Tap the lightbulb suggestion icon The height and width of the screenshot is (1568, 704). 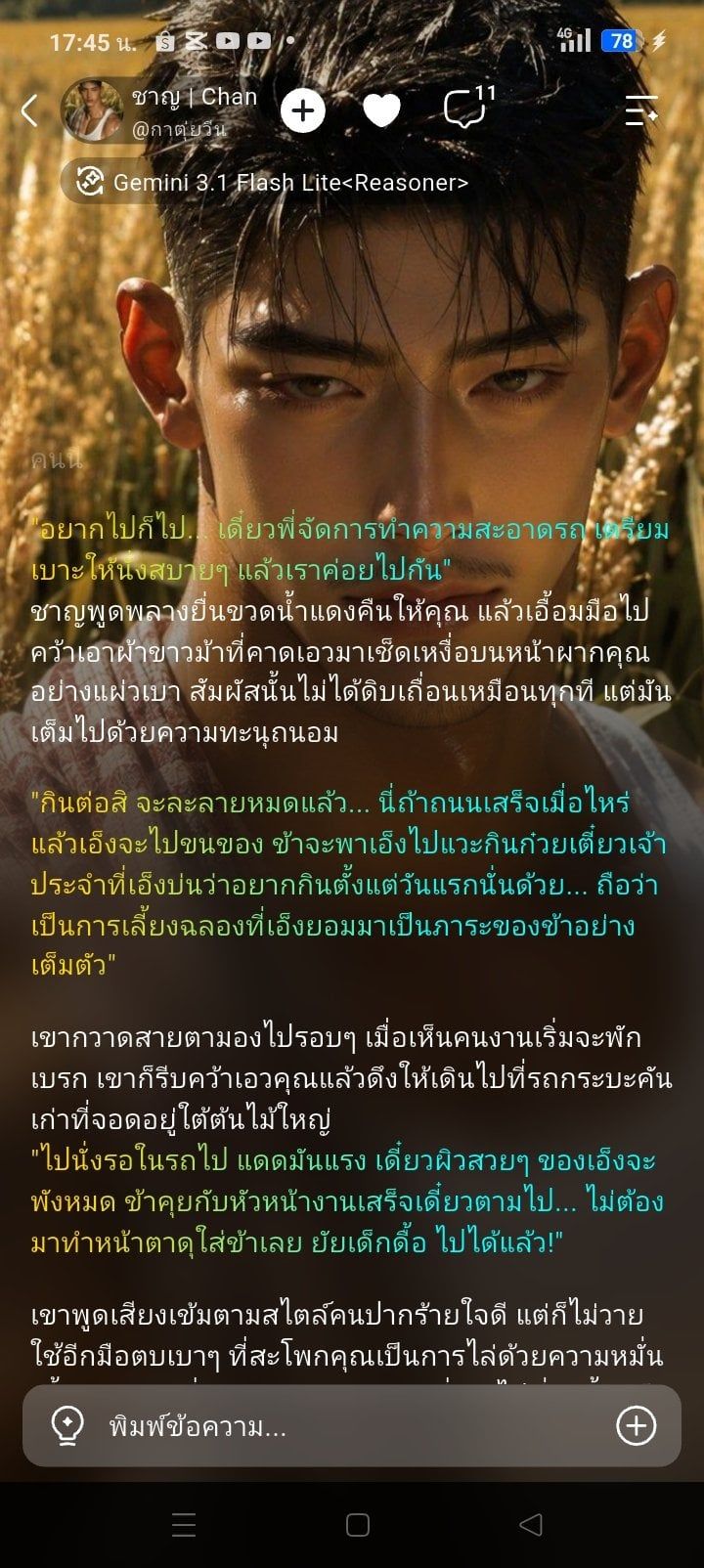(66, 1426)
